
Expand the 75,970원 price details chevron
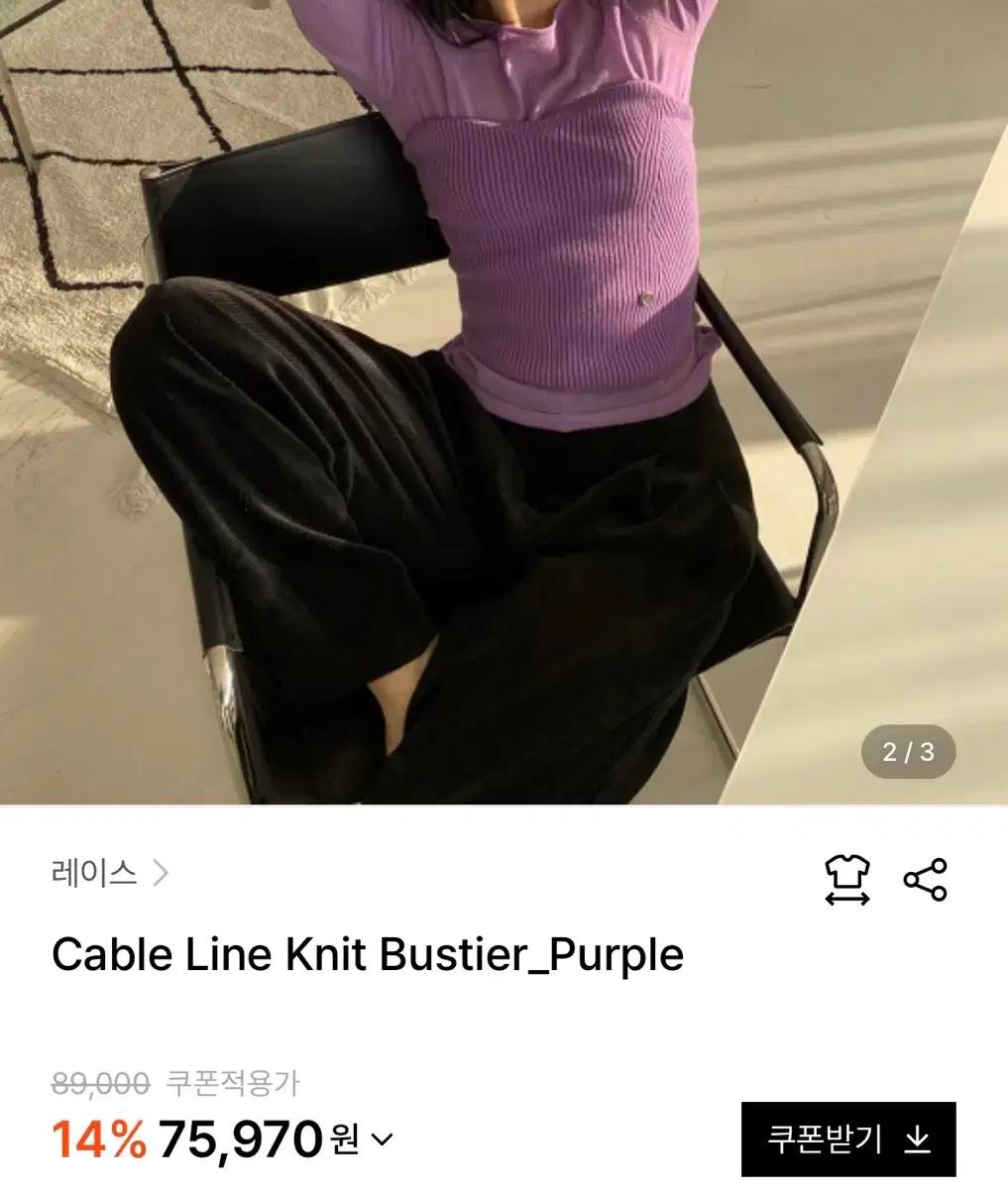(382, 1140)
